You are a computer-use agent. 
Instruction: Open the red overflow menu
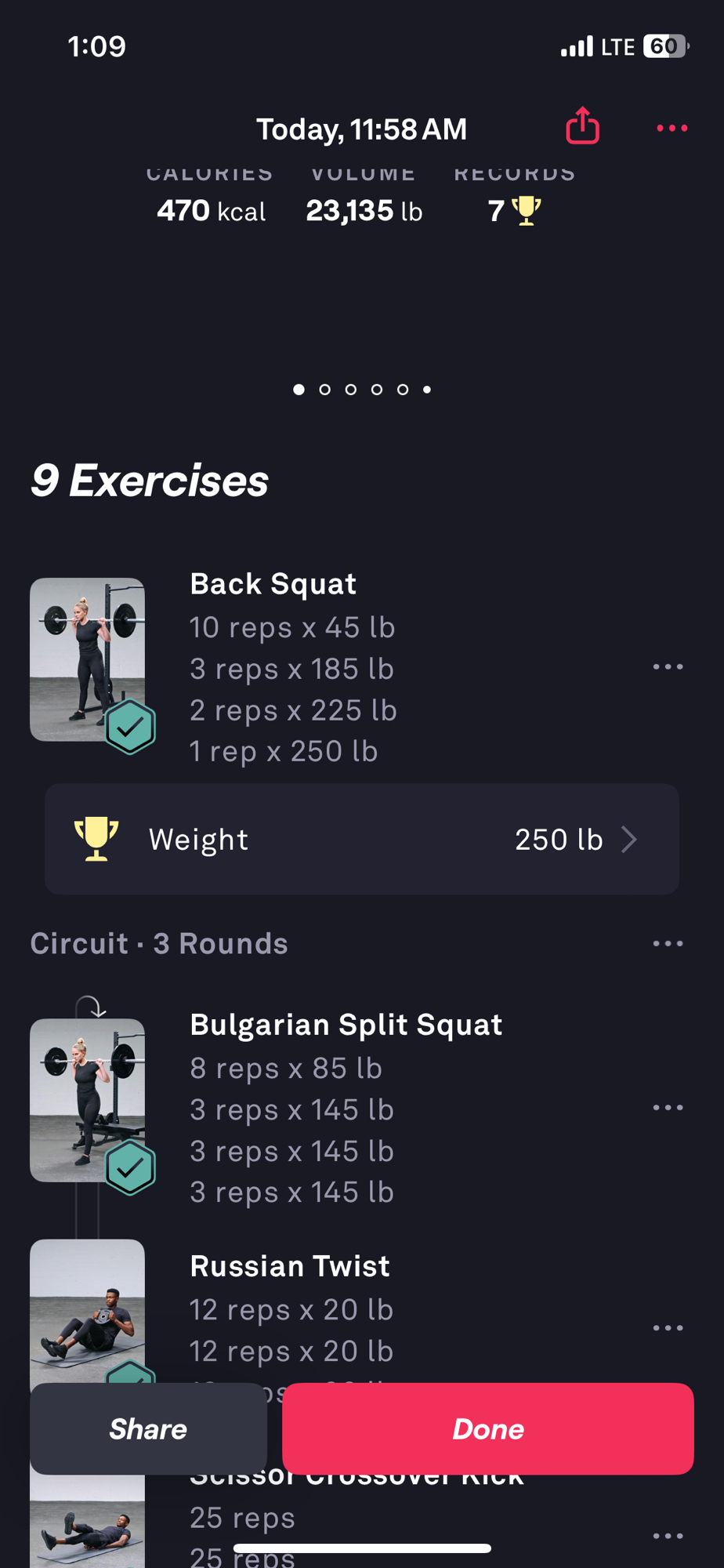coord(672,128)
